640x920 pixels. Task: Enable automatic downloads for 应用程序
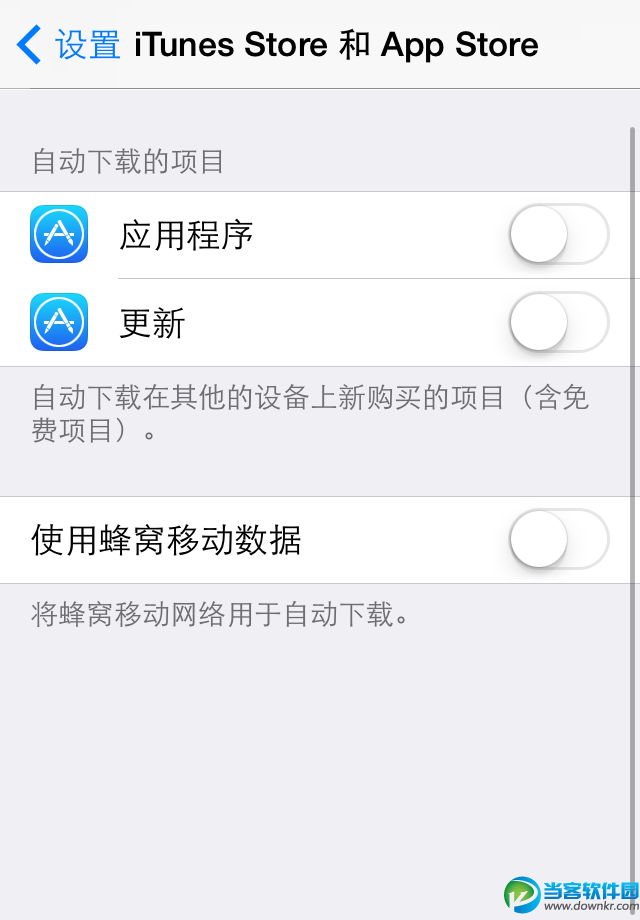[558, 235]
